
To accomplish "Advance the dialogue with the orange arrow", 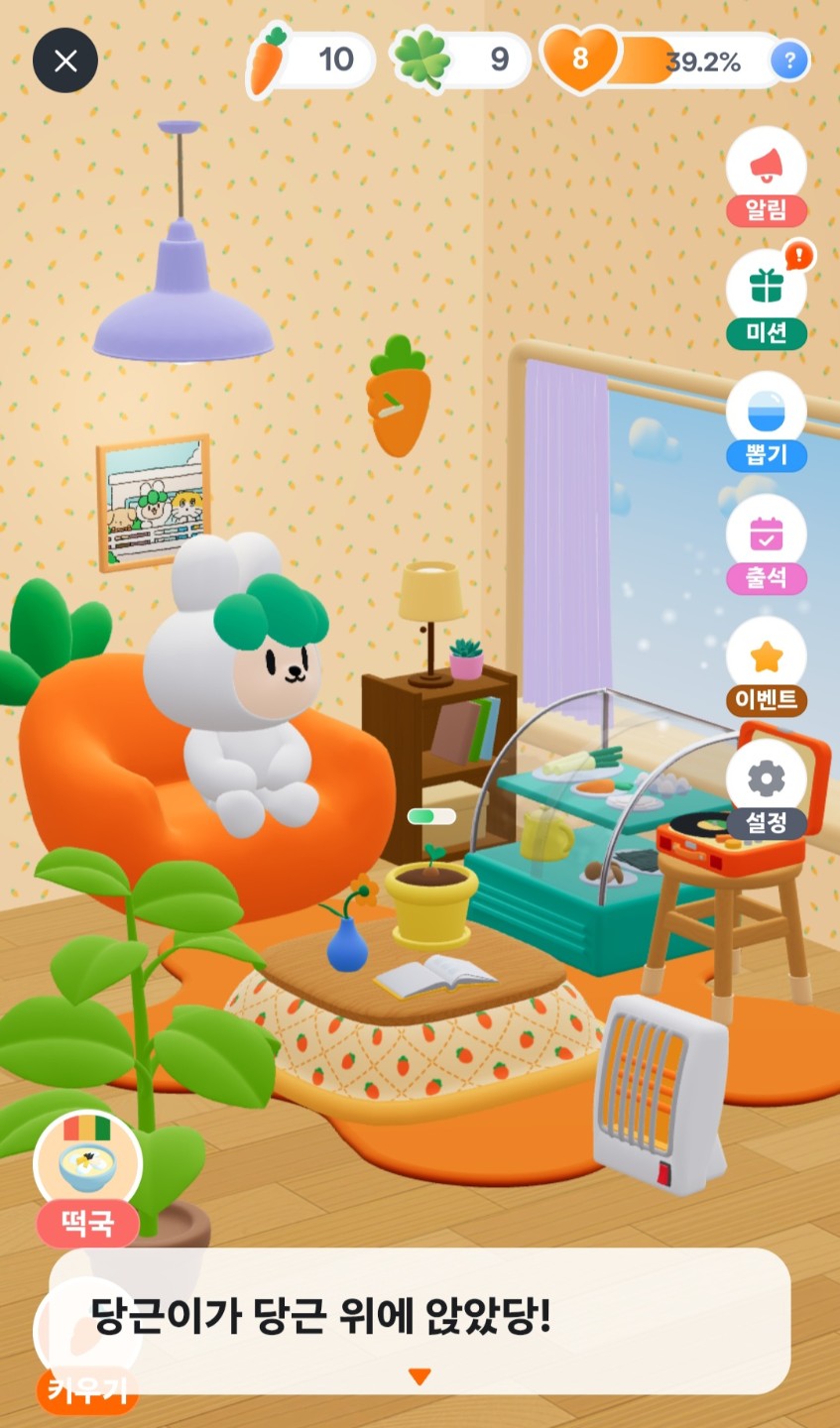I will (x=420, y=1376).
